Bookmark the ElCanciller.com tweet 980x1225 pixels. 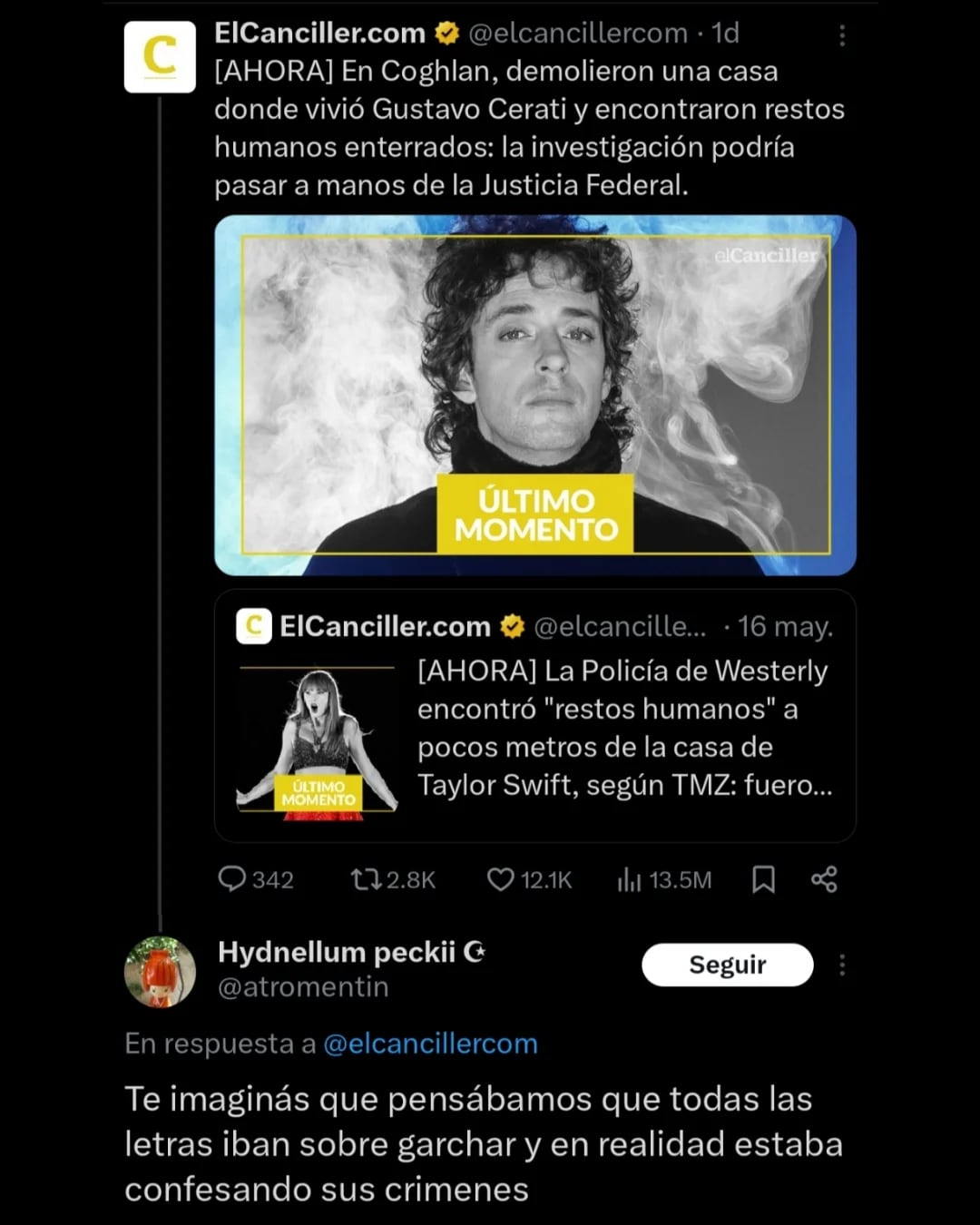pos(764,879)
